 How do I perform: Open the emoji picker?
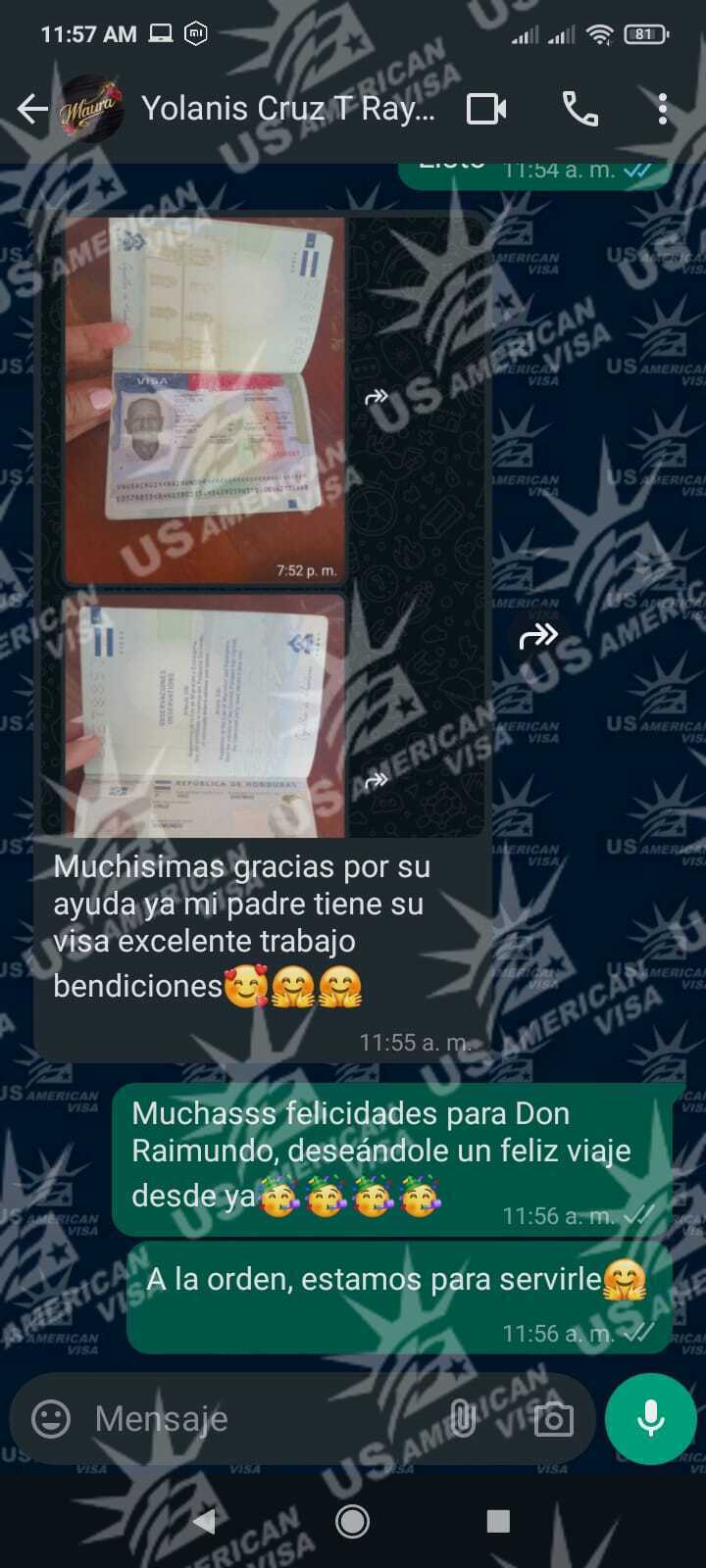pos(51,1418)
